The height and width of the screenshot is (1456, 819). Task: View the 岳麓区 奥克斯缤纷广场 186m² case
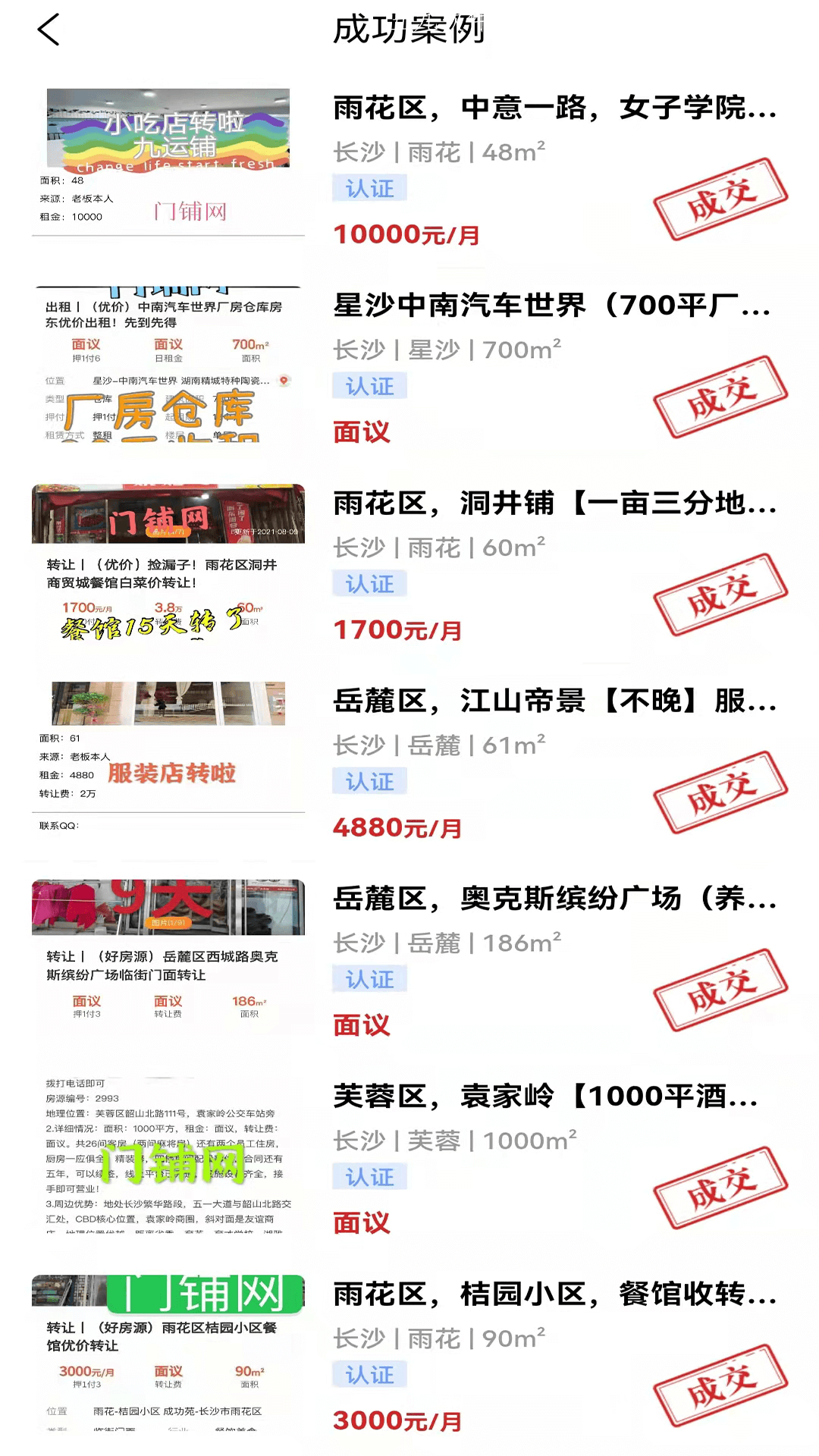tap(554, 899)
